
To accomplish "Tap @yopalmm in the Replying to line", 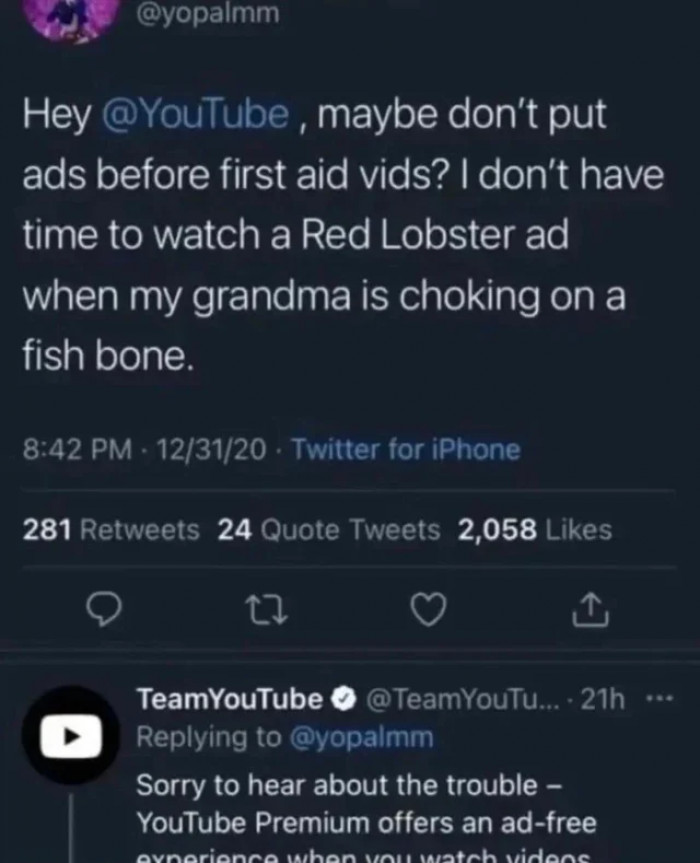I will pyautogui.click(x=362, y=737).
